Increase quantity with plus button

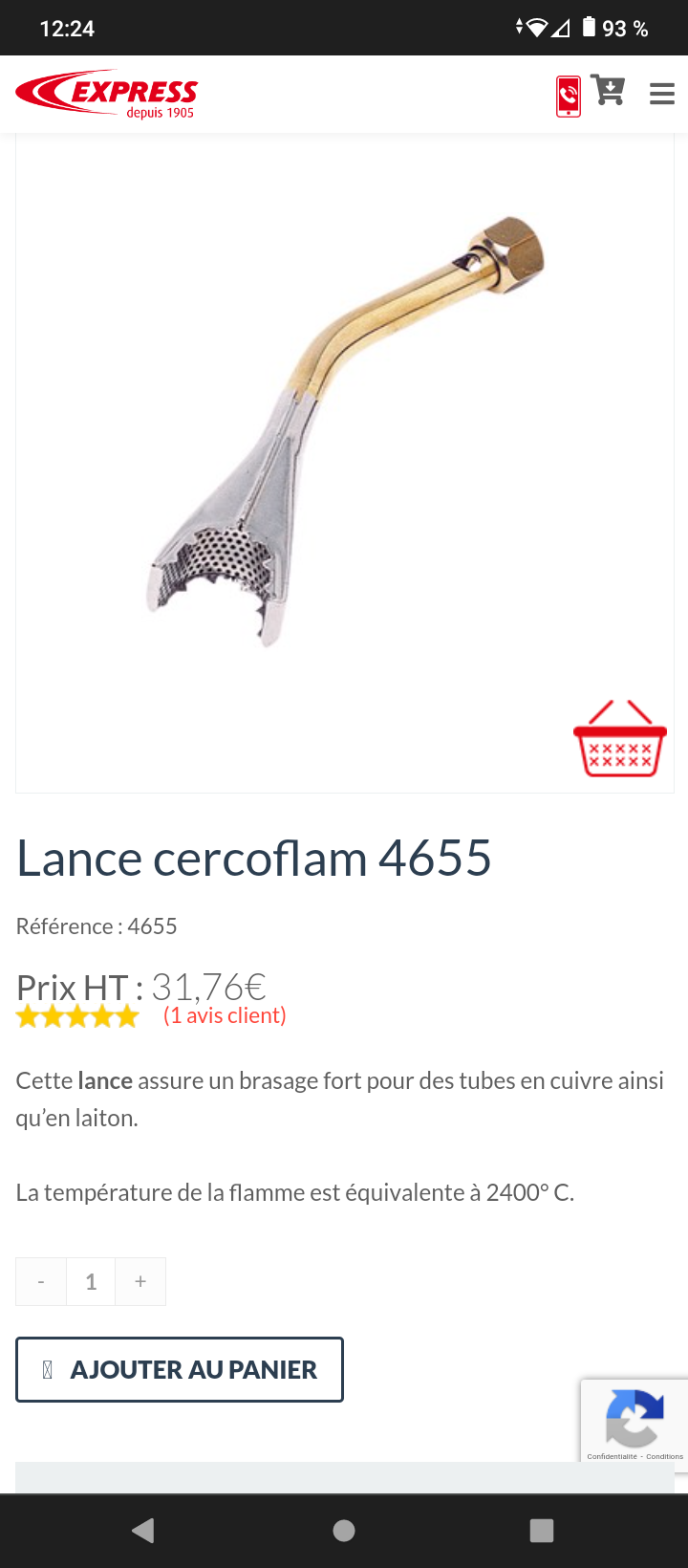(140, 1281)
